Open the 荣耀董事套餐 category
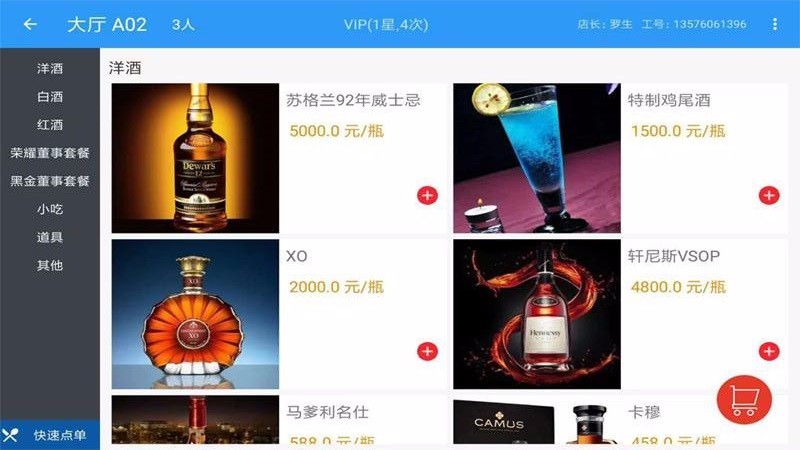This screenshot has height=450, width=800. click(50, 153)
